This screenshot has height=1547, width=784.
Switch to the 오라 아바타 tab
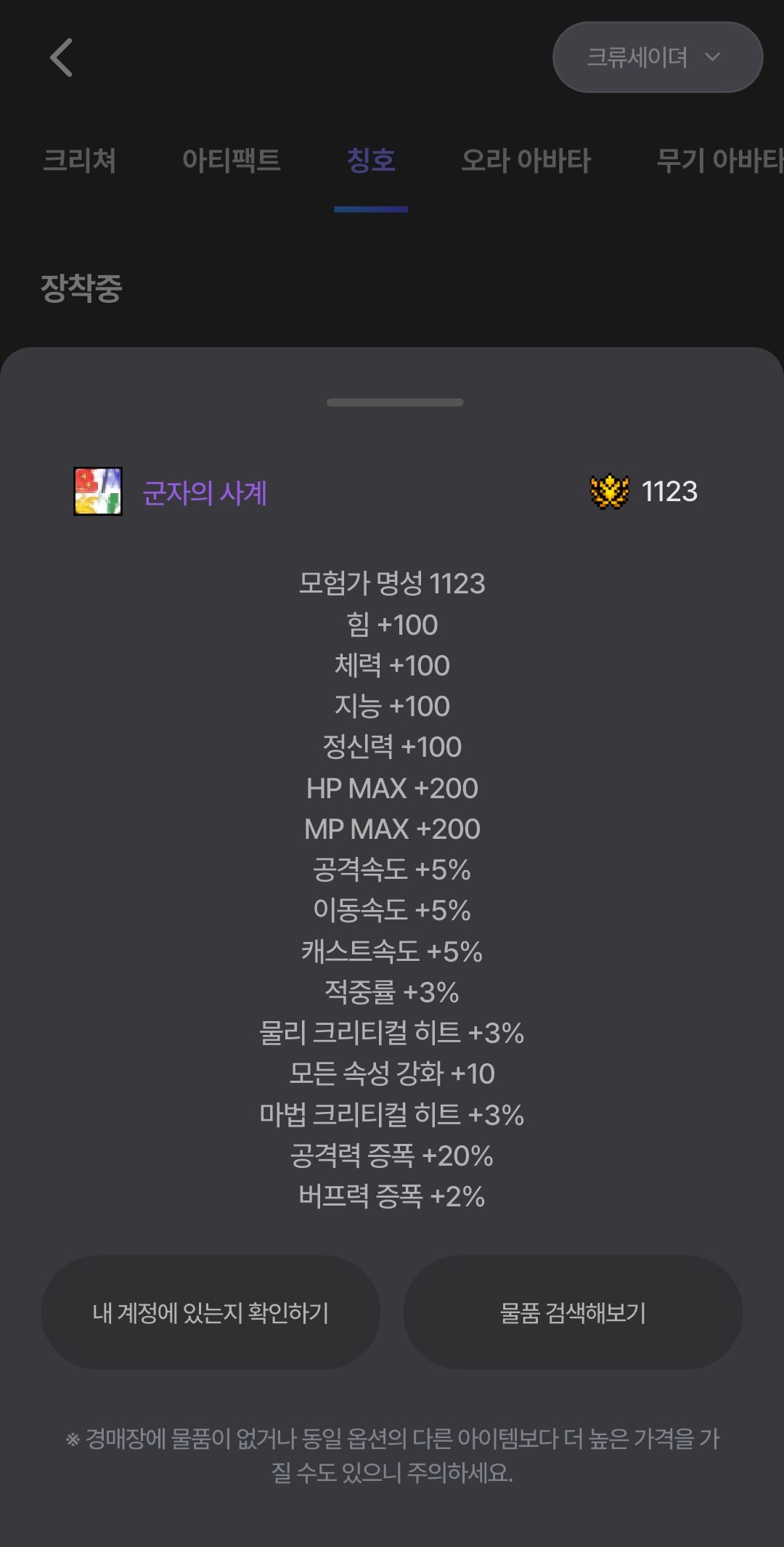pyautogui.click(x=526, y=161)
